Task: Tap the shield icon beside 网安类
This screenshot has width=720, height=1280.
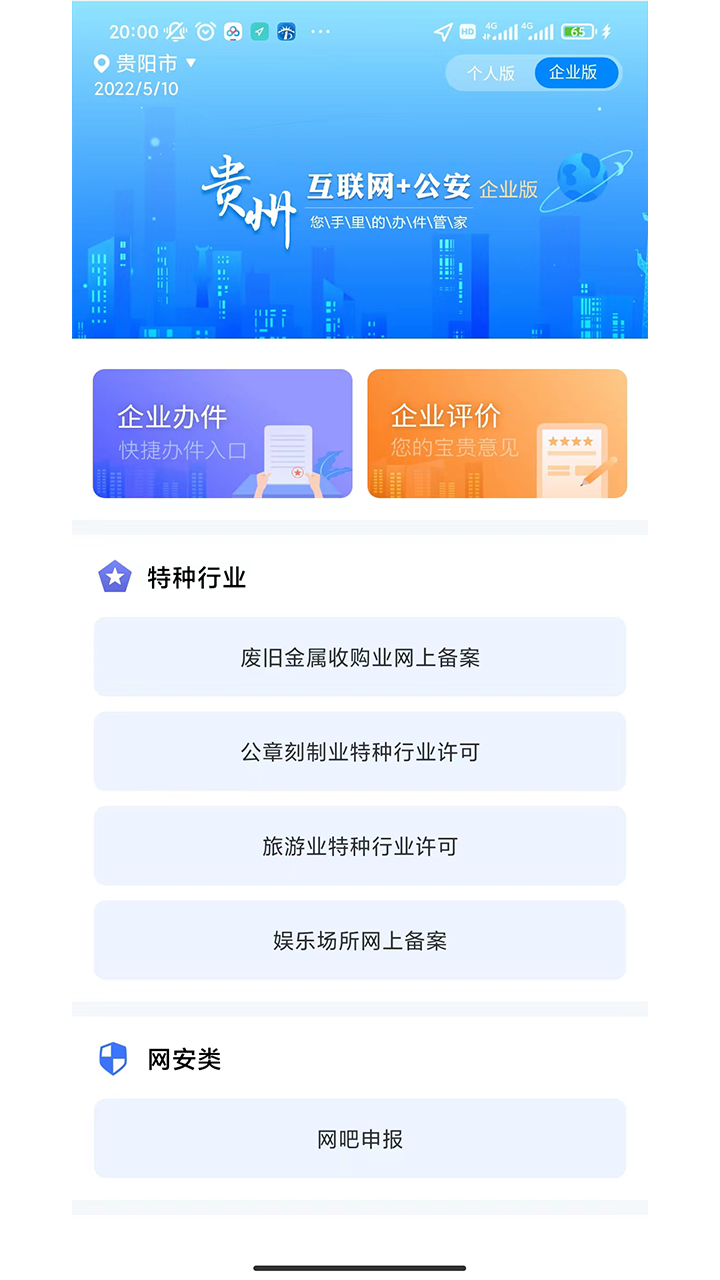Action: click(113, 1058)
